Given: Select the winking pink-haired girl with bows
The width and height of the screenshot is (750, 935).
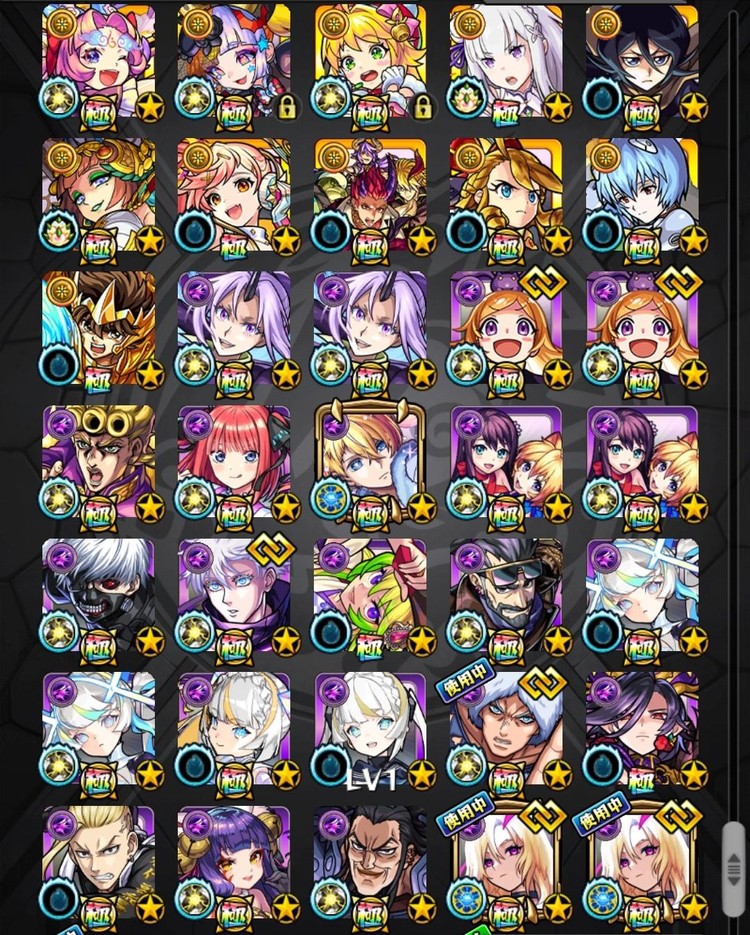Looking at the screenshot, I should pyautogui.click(x=98, y=60).
